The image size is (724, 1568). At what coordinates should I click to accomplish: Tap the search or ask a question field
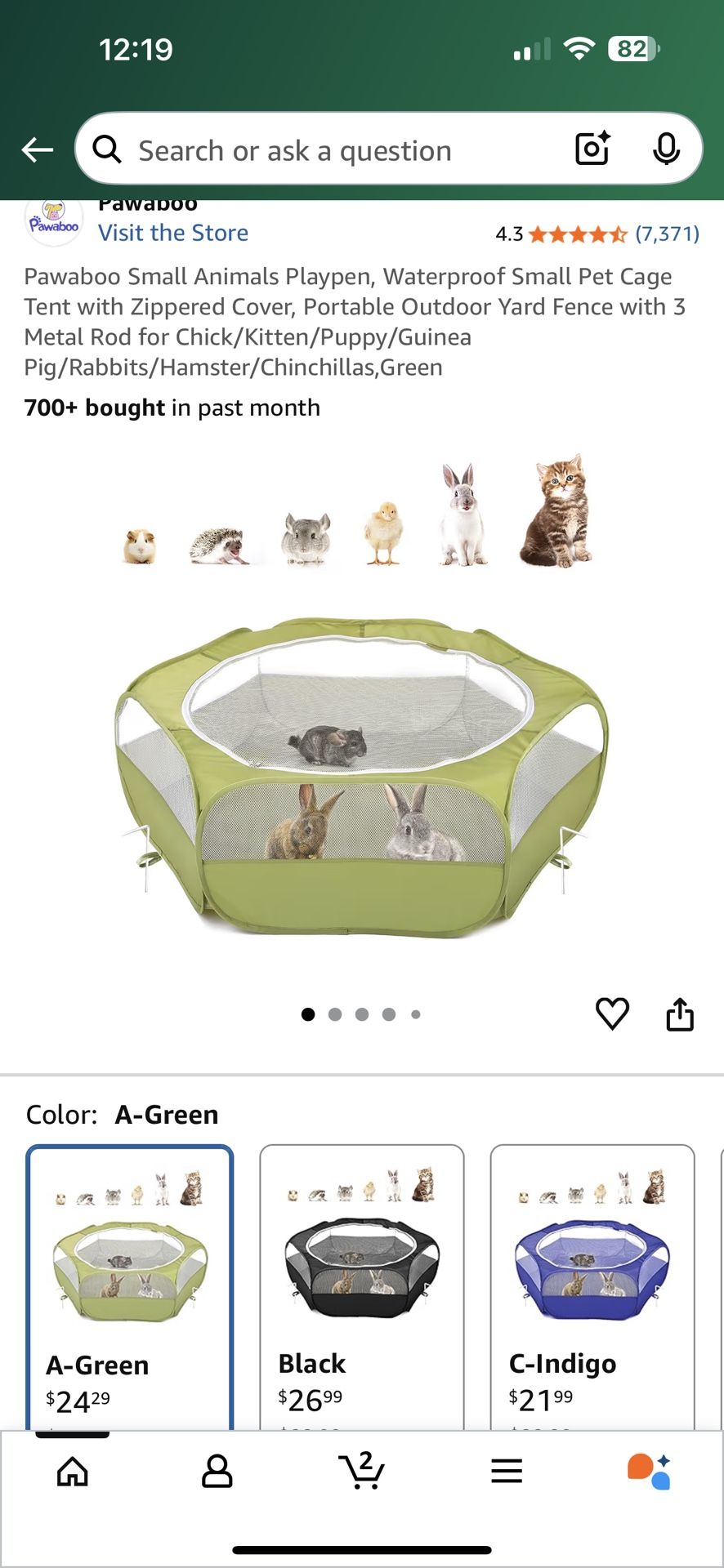point(327,150)
